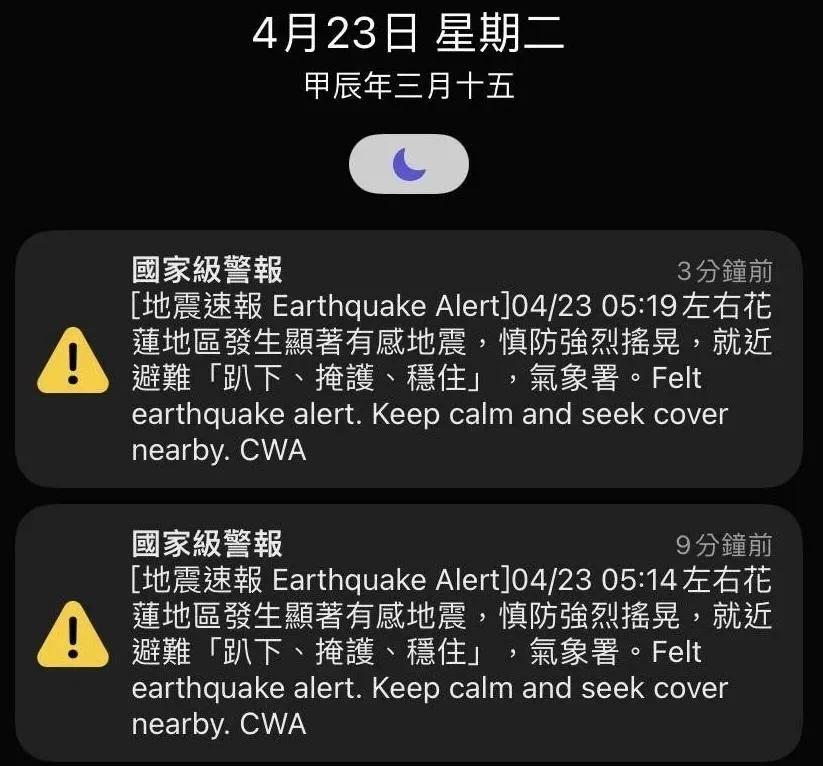Tap the Focus mode moon pill

pyautogui.click(x=408, y=164)
